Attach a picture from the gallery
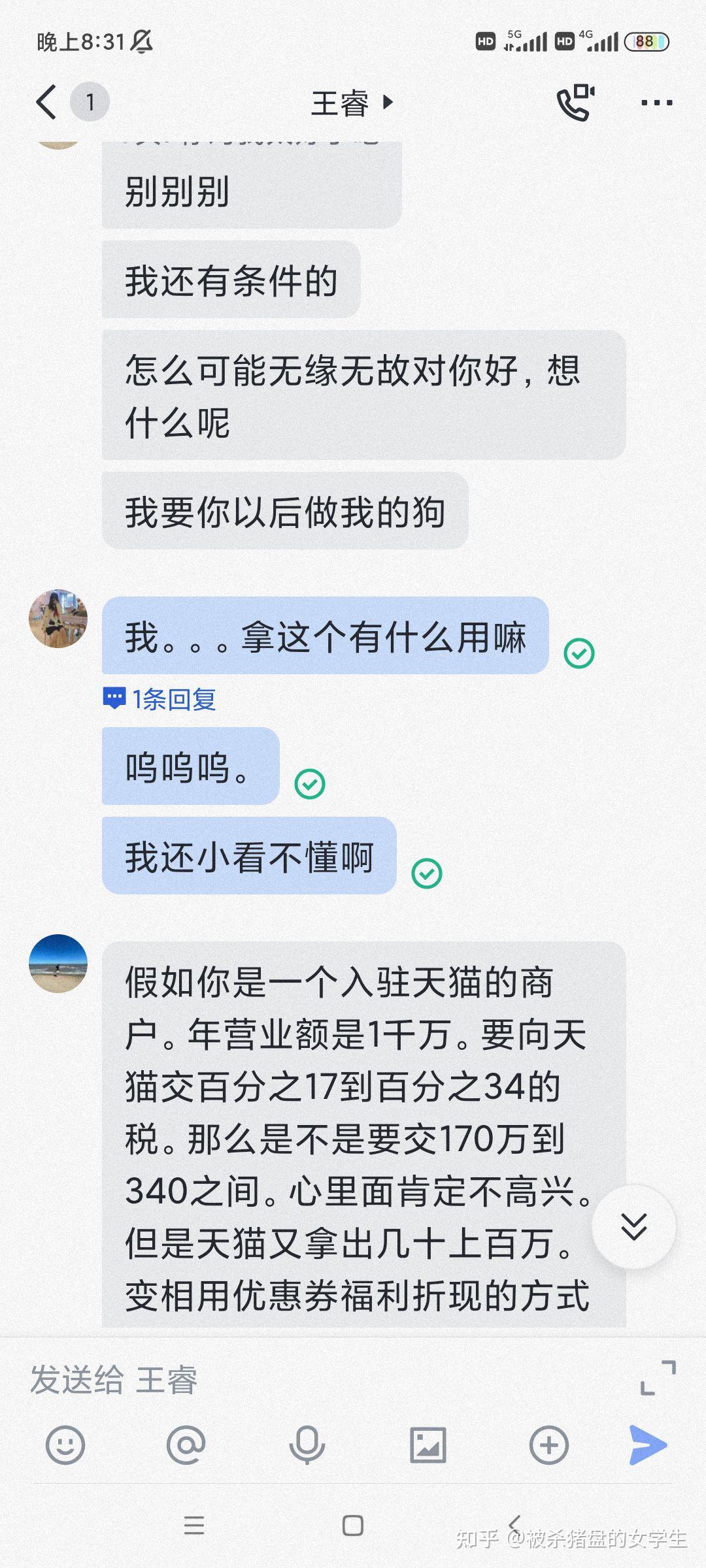The image size is (706, 1568). coord(428,1445)
